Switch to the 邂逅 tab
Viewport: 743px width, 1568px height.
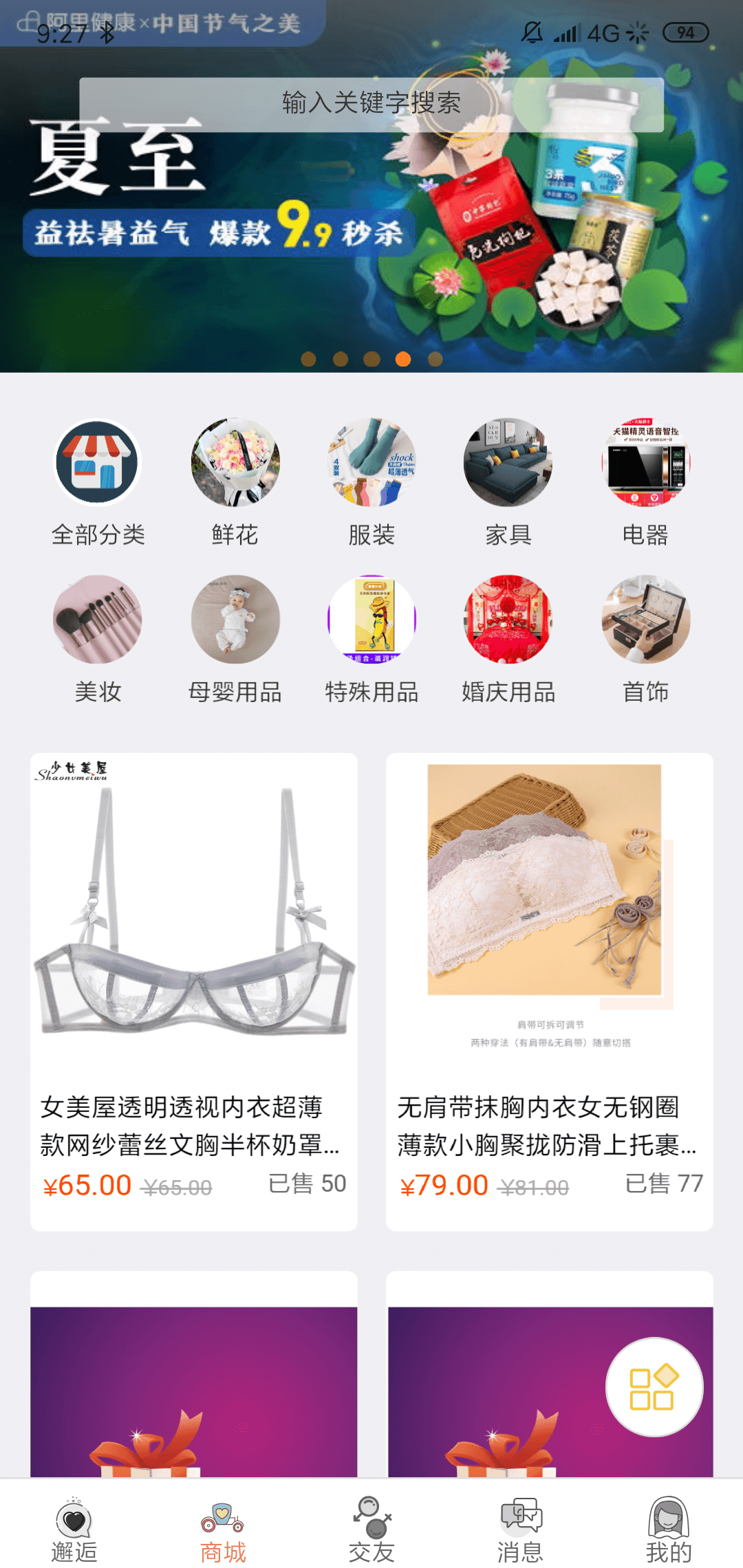(74, 1529)
